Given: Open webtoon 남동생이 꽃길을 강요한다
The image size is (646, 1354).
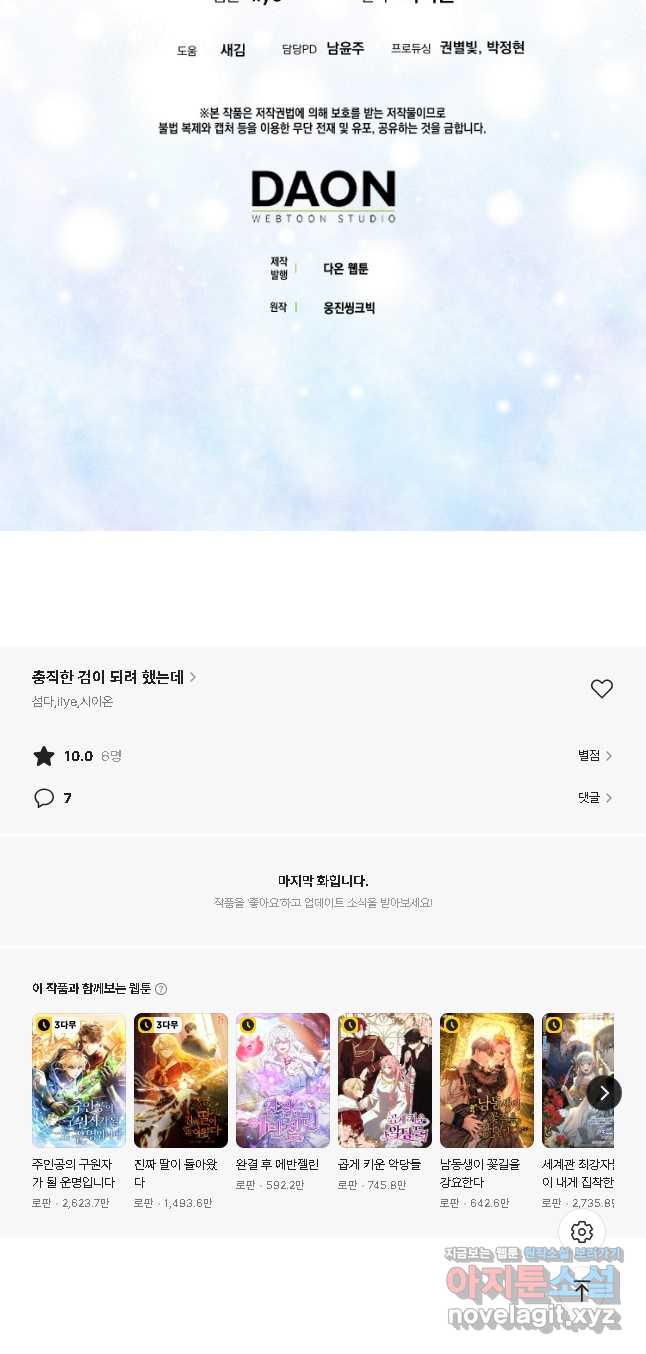Looking at the screenshot, I should click(487, 1081).
